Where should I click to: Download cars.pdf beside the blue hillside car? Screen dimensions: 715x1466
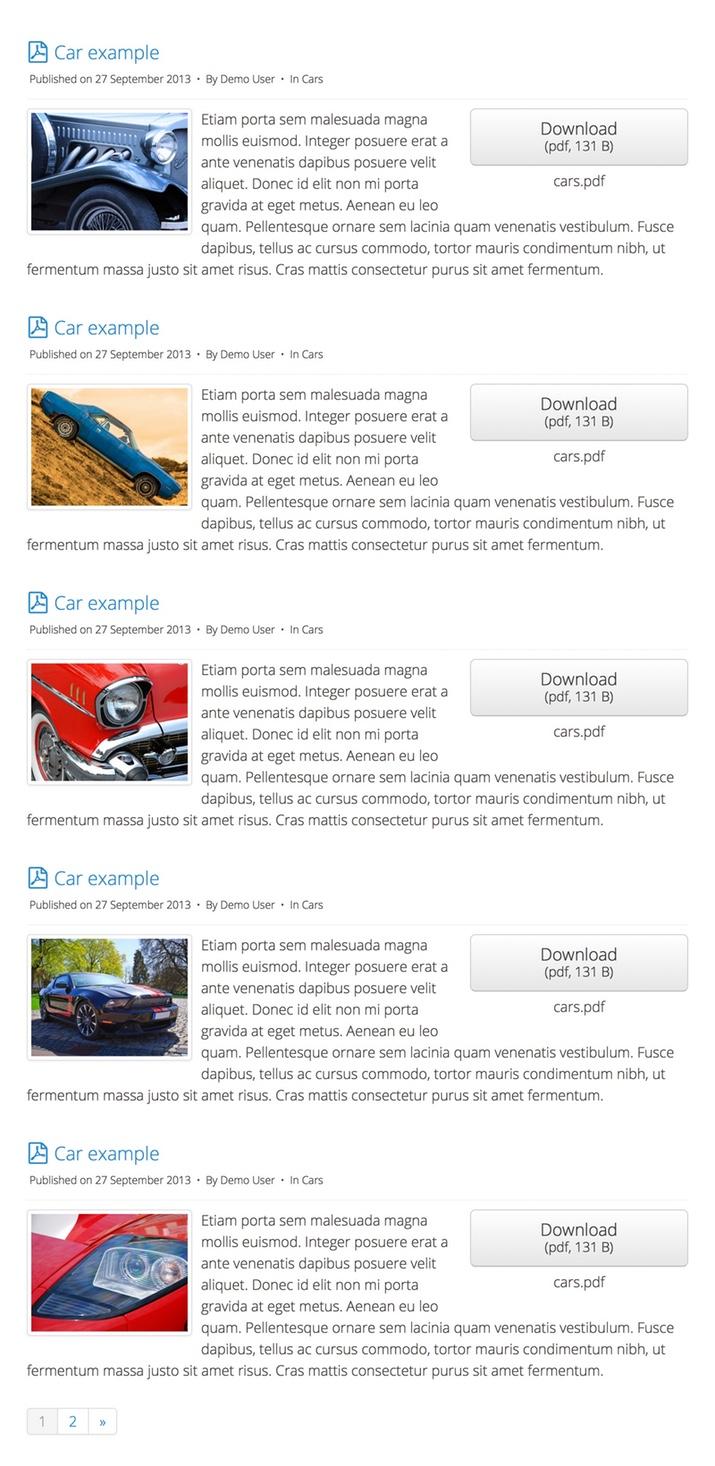pyautogui.click(x=579, y=412)
